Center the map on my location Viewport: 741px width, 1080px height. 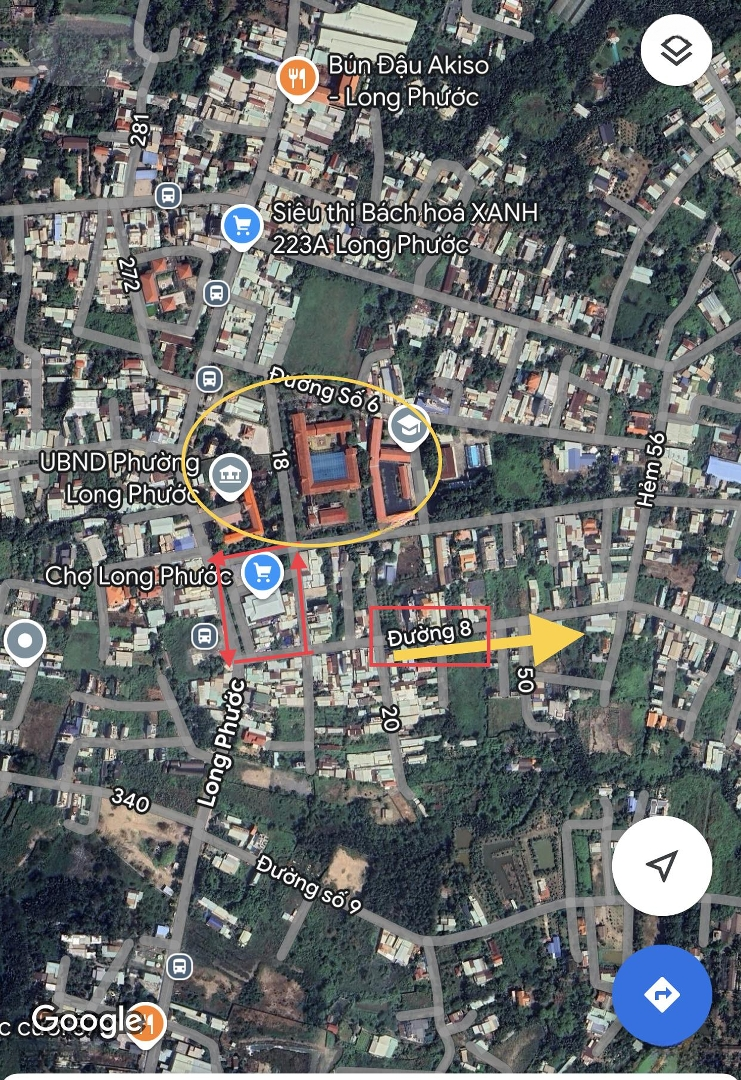pyautogui.click(x=661, y=865)
